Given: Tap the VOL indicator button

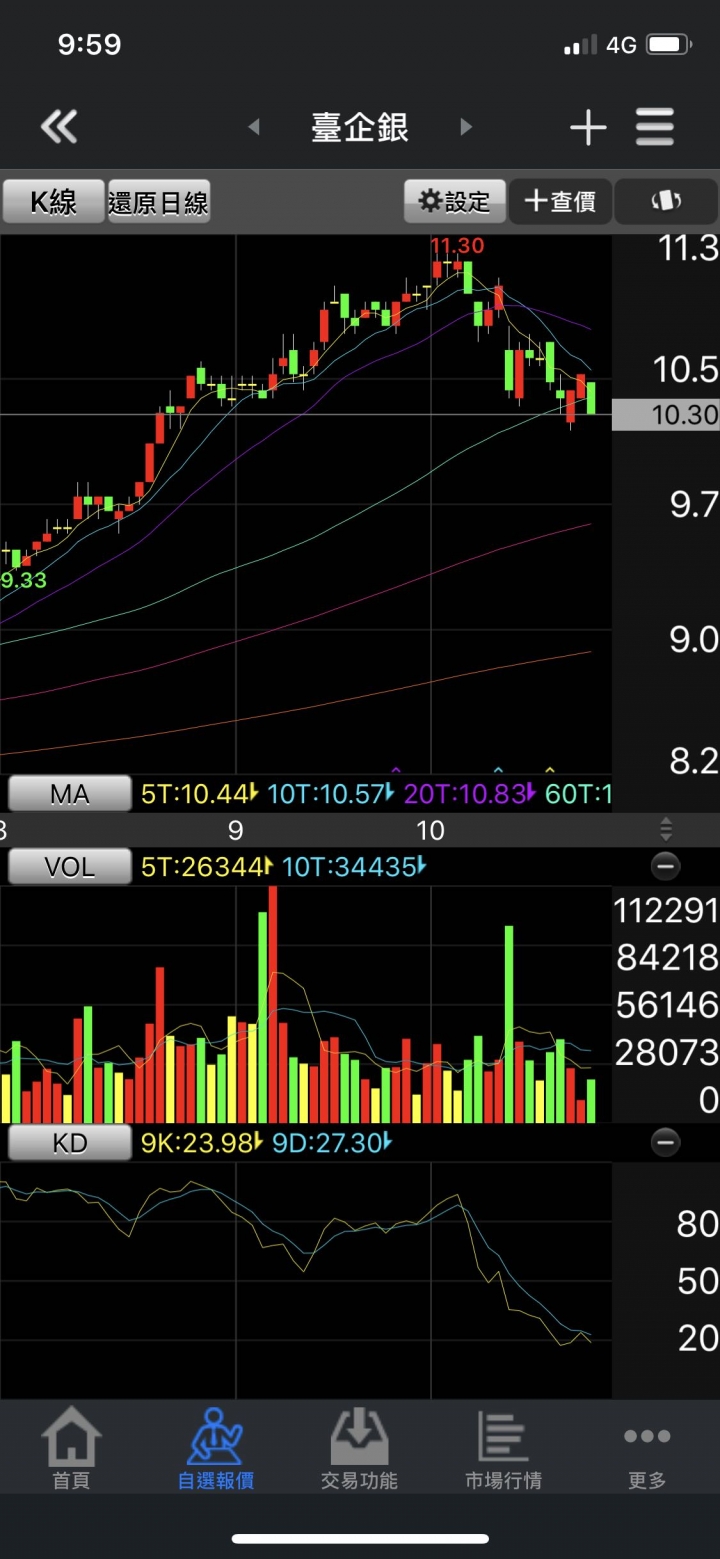Looking at the screenshot, I should click(x=70, y=866).
